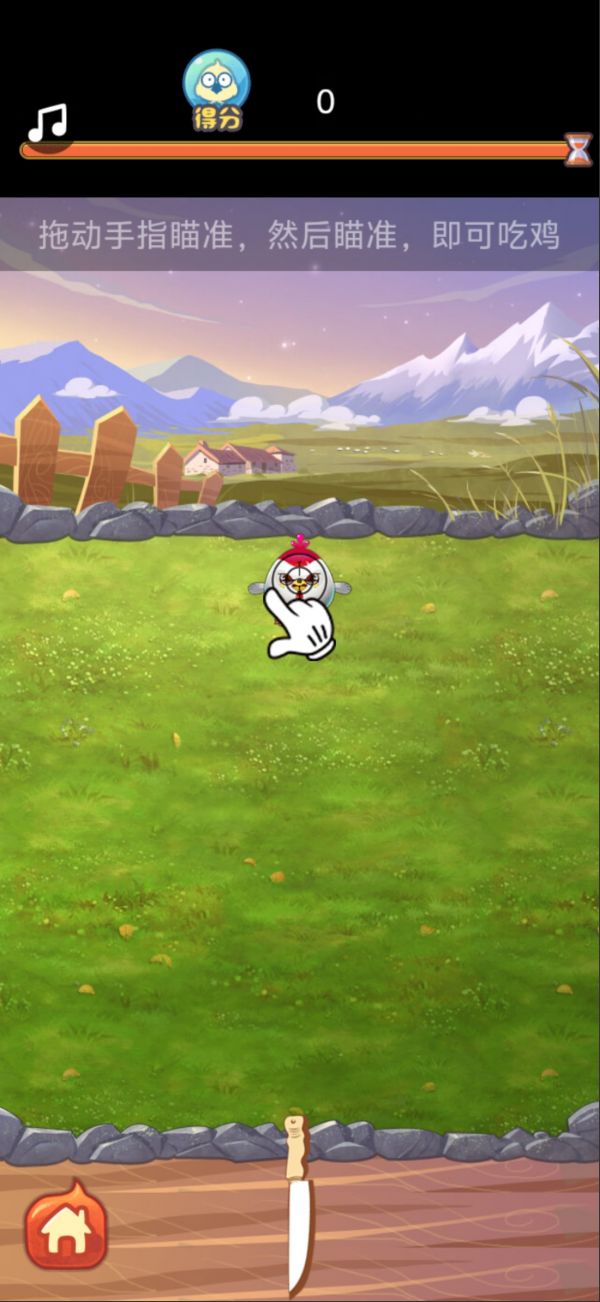The width and height of the screenshot is (600, 1302).
Task: Toggle the music note sound icon
Action: [x=46, y=123]
